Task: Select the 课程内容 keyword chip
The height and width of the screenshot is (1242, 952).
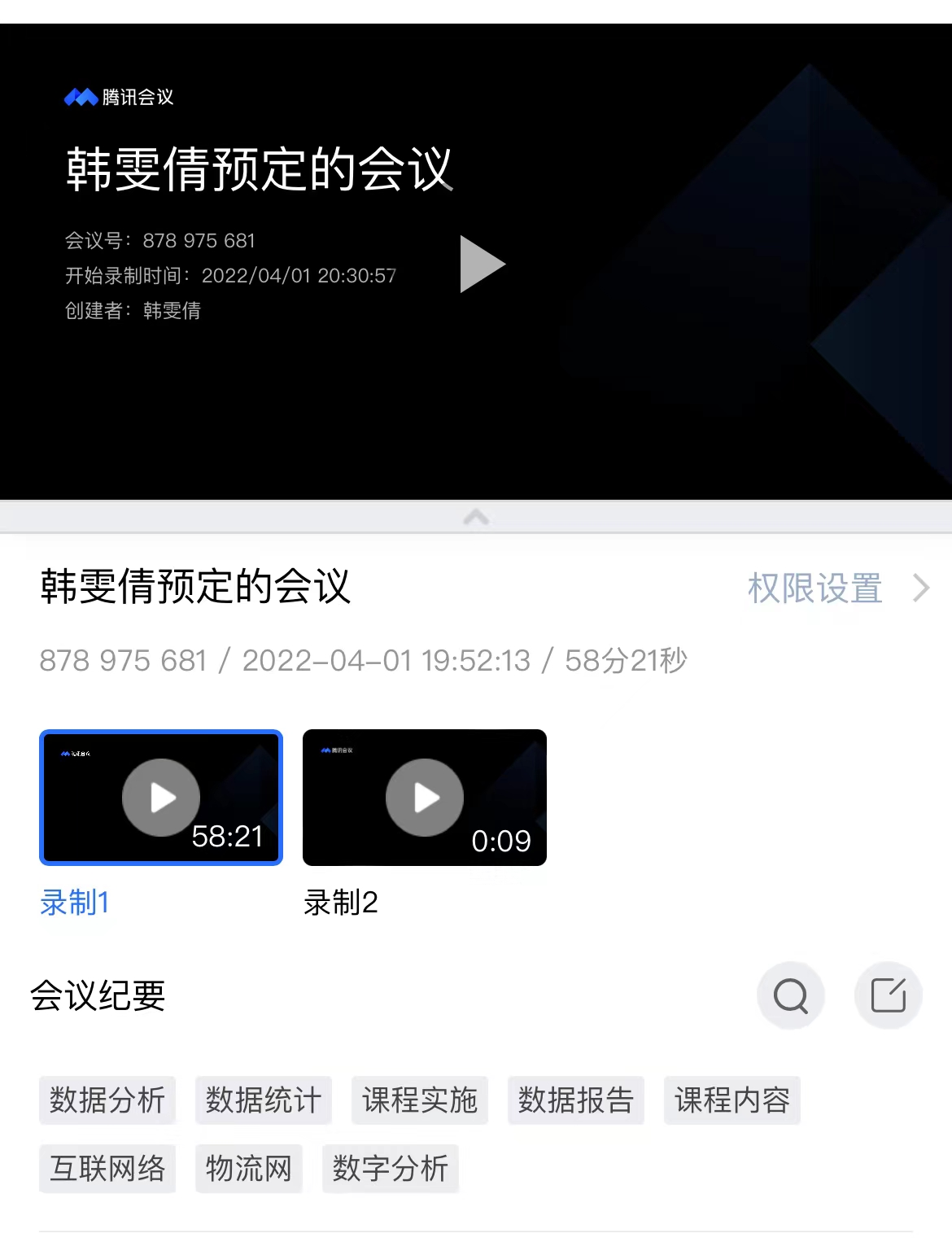Action: click(x=732, y=1100)
